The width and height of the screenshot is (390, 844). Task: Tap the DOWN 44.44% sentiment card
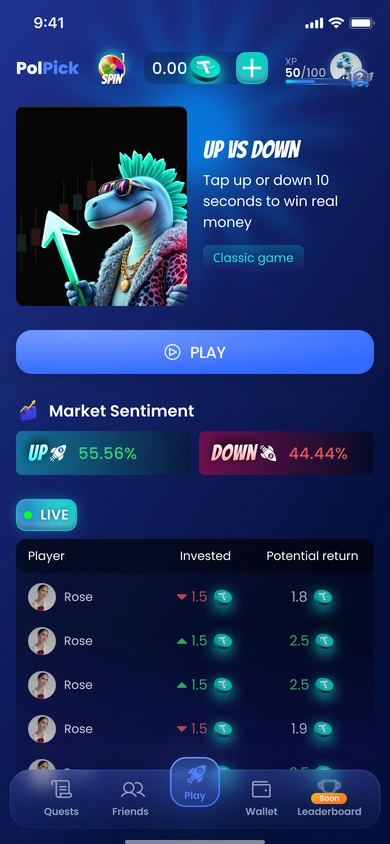pyautogui.click(x=286, y=453)
